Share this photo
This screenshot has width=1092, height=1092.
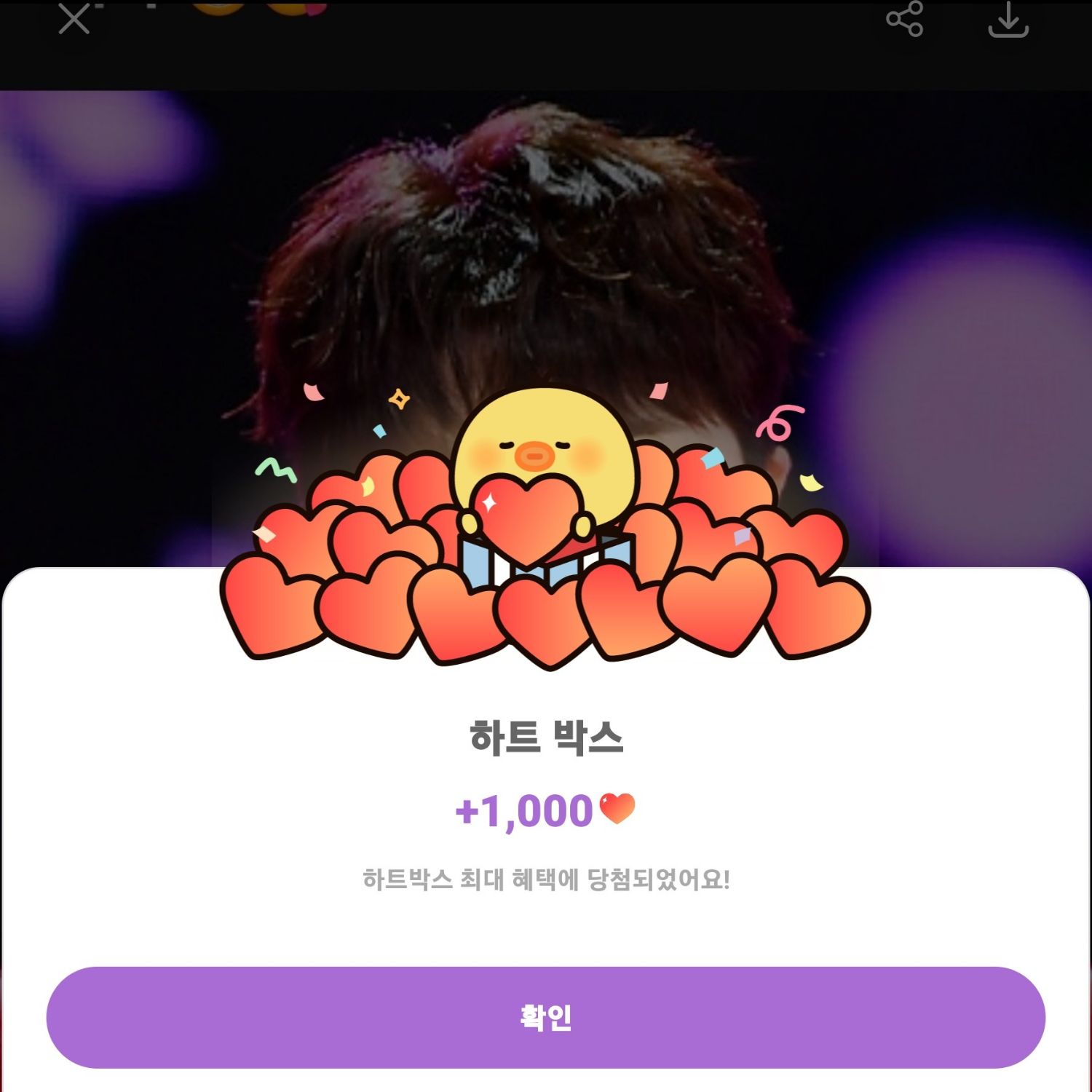click(904, 19)
